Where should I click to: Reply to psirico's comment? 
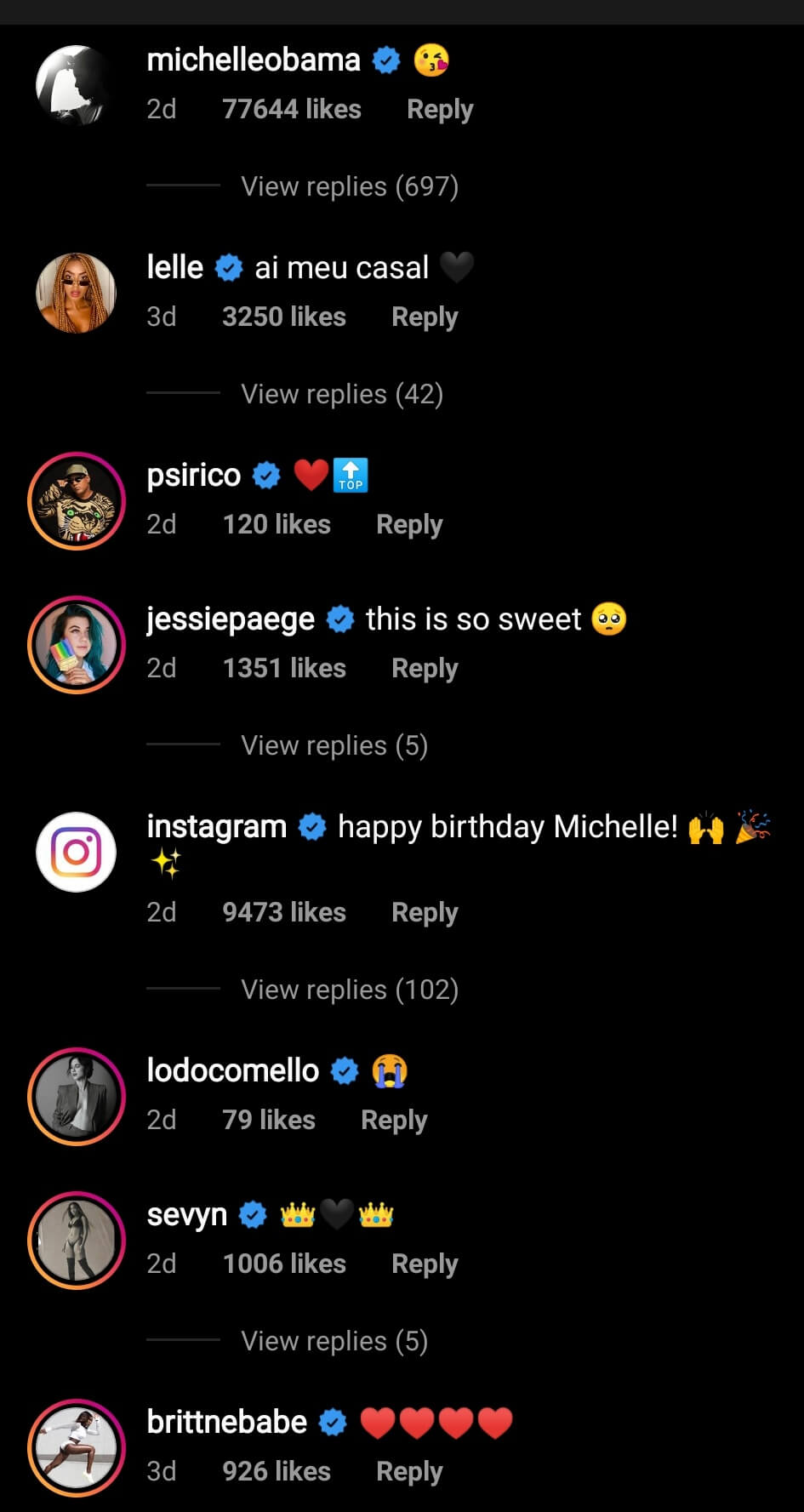408,525
